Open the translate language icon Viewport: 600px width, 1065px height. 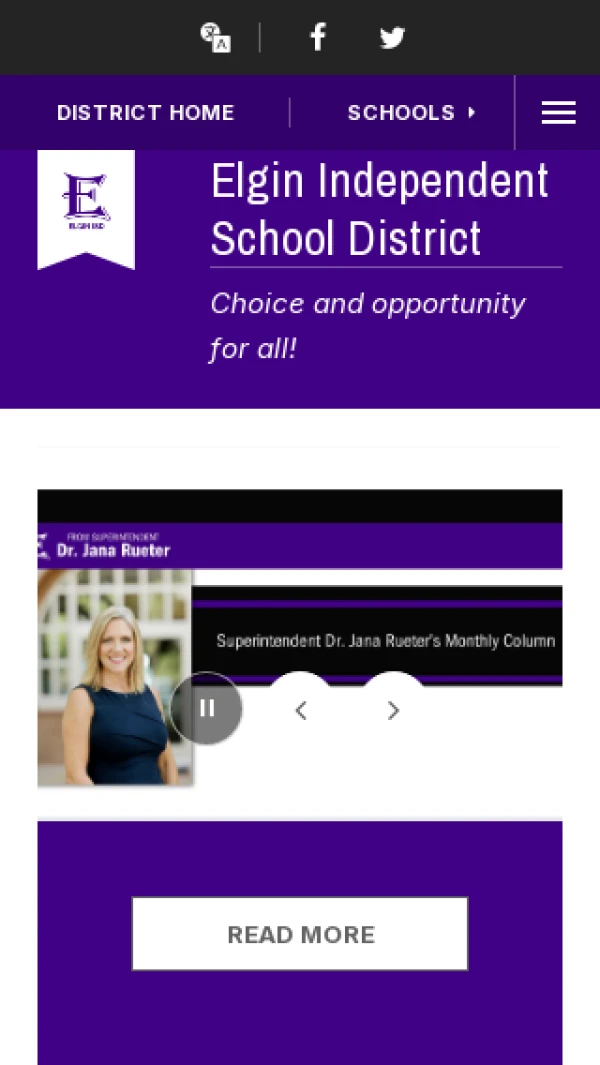(x=215, y=38)
